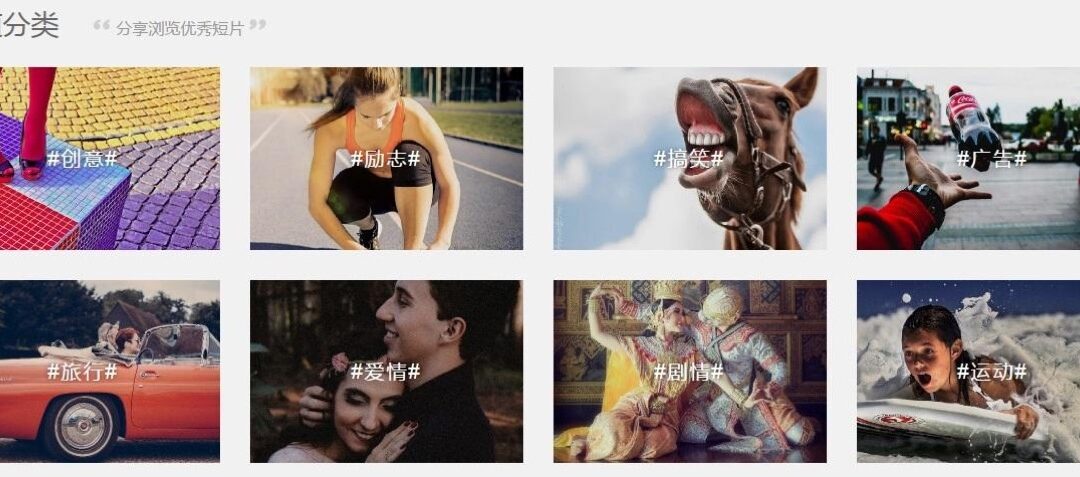1080x477 pixels.
Task: Select the #励志# category tile
Action: (386, 159)
